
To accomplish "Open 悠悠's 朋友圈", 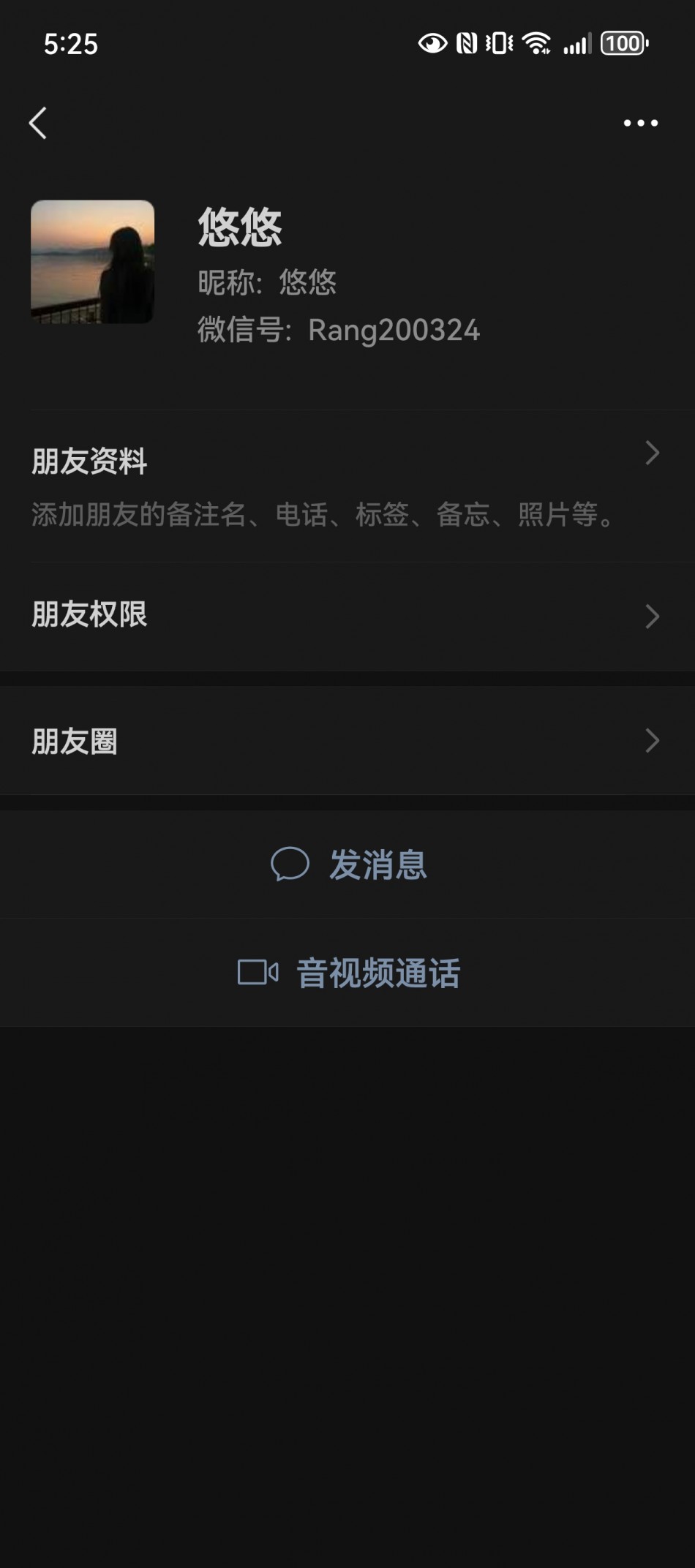I will 347,741.
